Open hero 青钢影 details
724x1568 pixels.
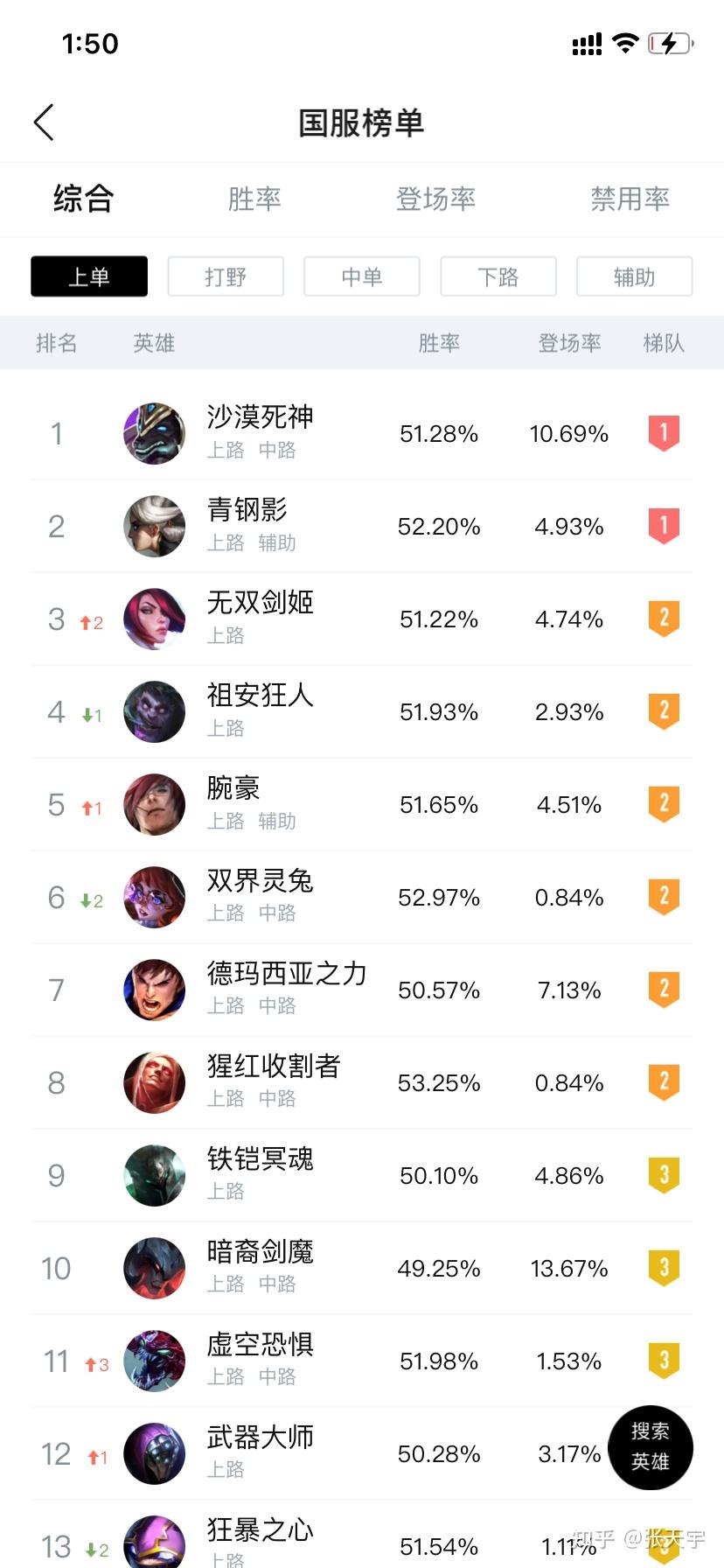247,525
